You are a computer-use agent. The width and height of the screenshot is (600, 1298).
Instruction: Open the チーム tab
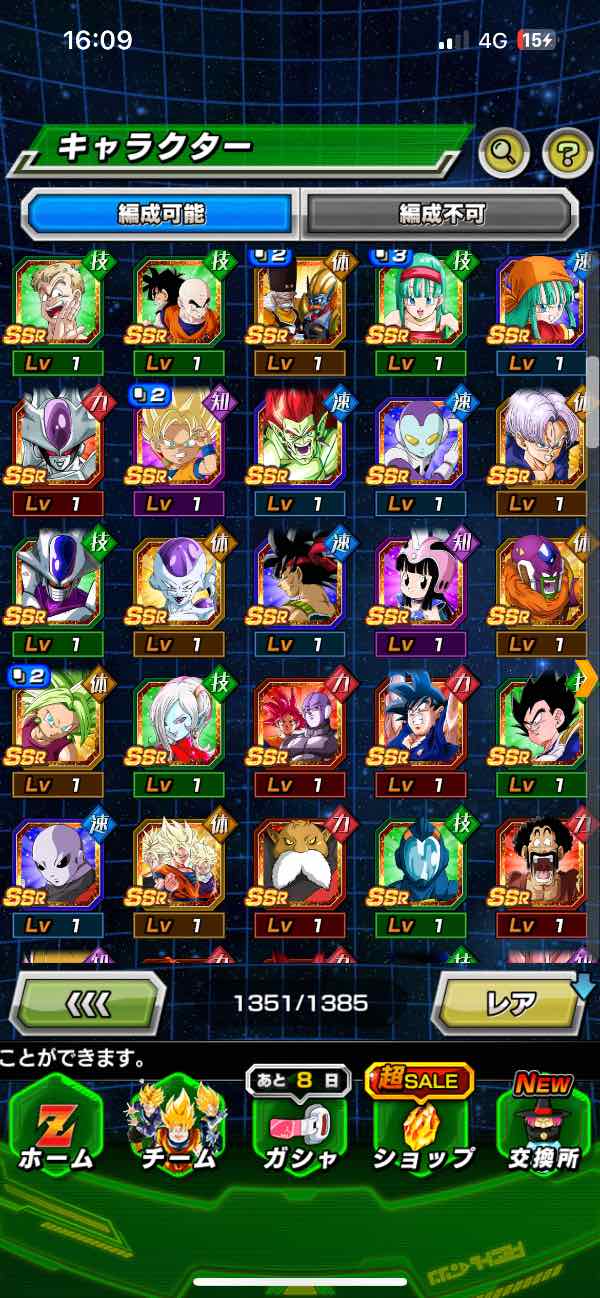[177, 1125]
